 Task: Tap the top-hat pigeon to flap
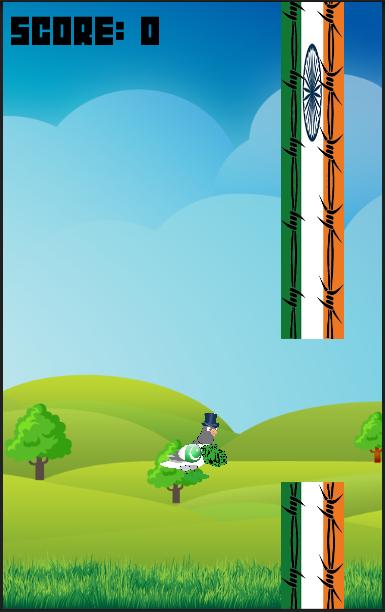(x=195, y=442)
